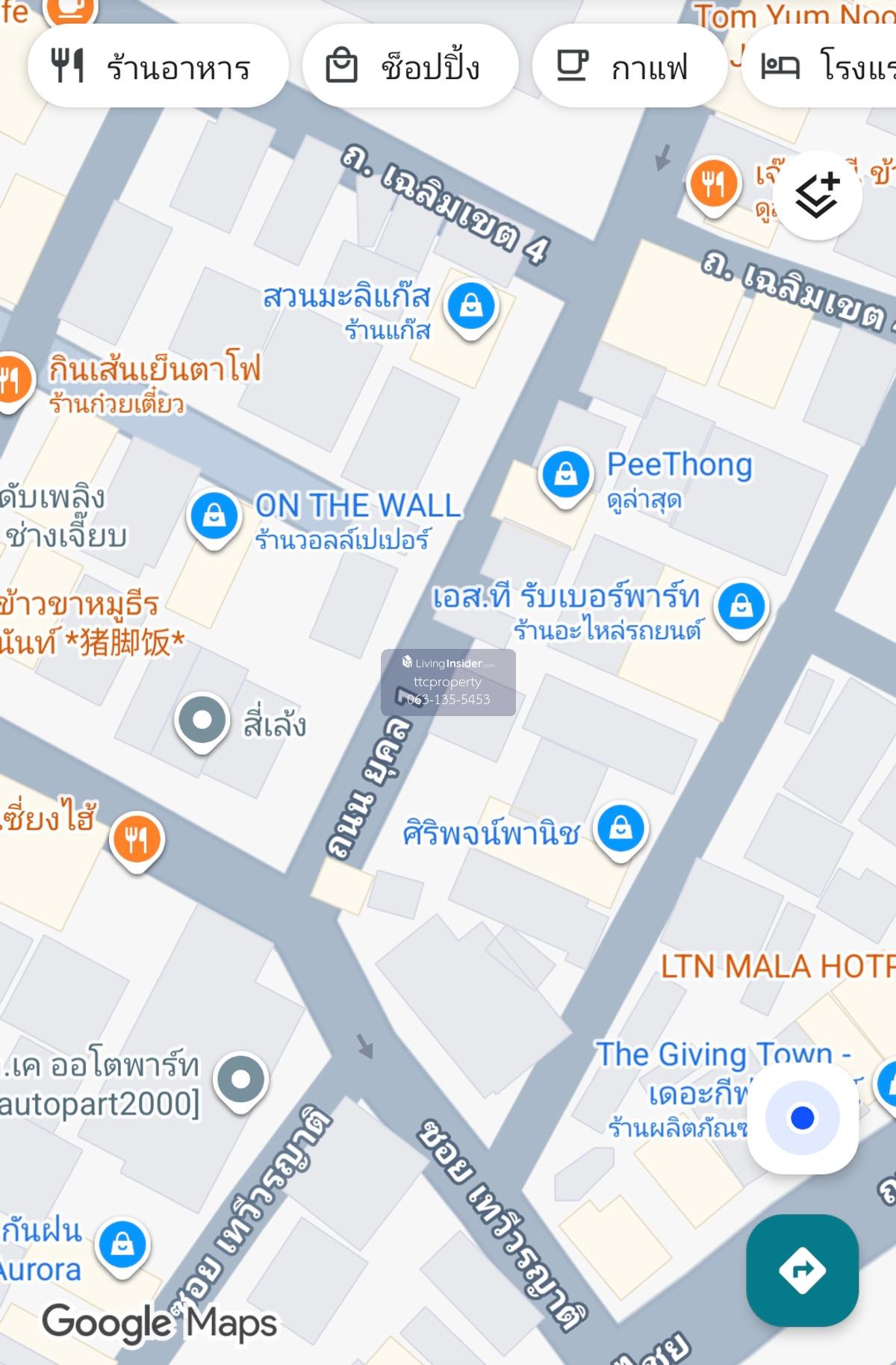Select the autopart2000 place pin
896x1365 pixels.
pyautogui.click(x=240, y=1080)
